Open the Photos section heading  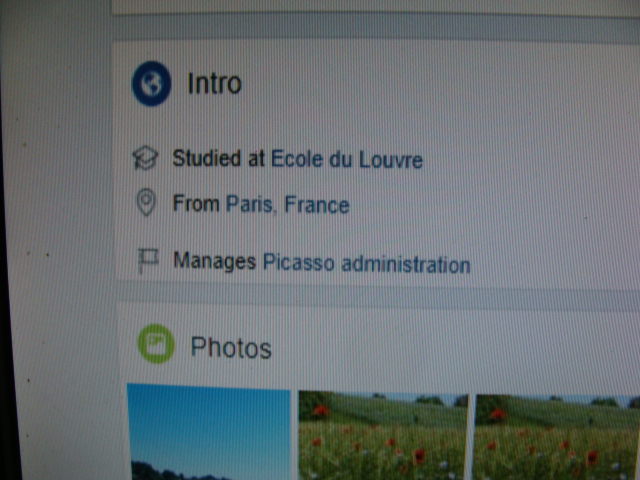pos(230,348)
